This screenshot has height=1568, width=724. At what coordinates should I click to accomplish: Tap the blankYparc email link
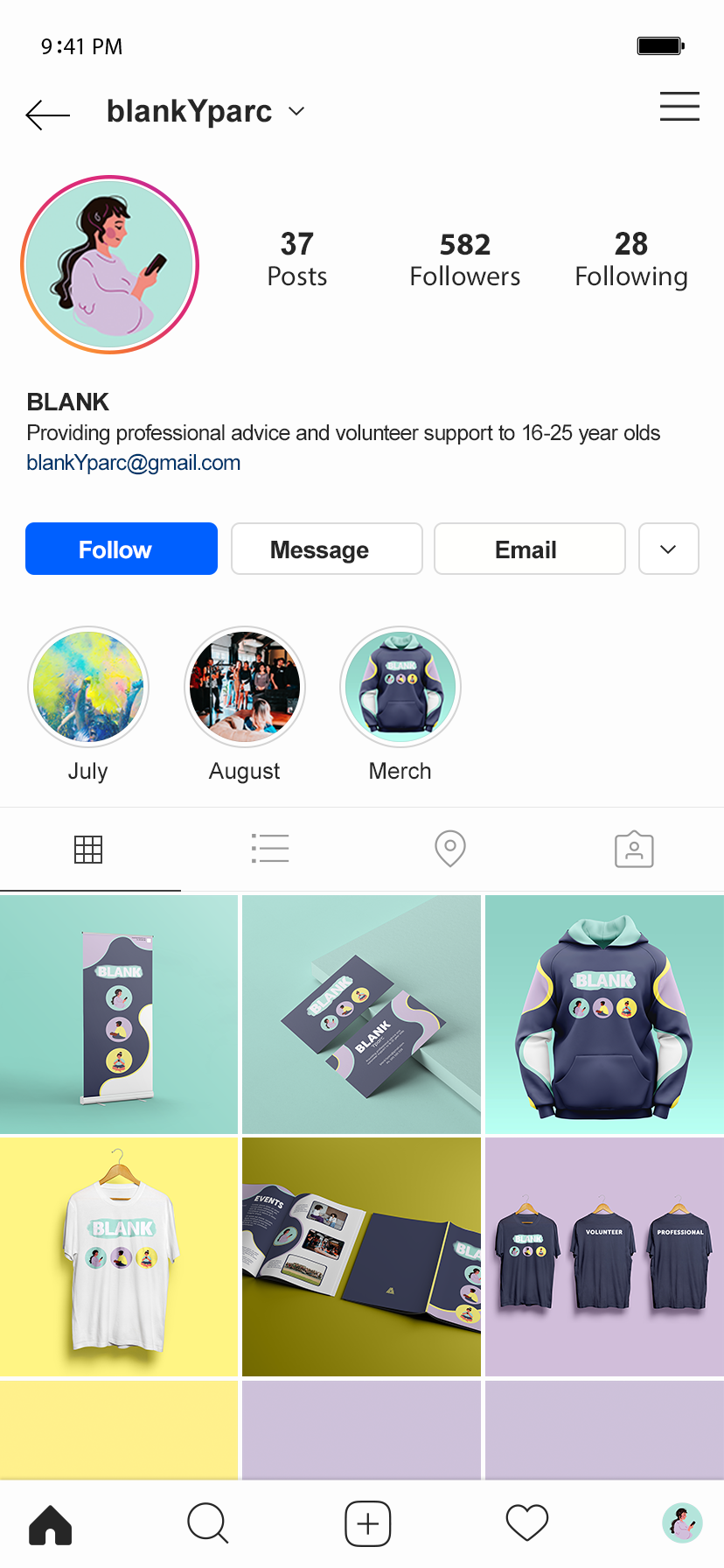tap(134, 463)
